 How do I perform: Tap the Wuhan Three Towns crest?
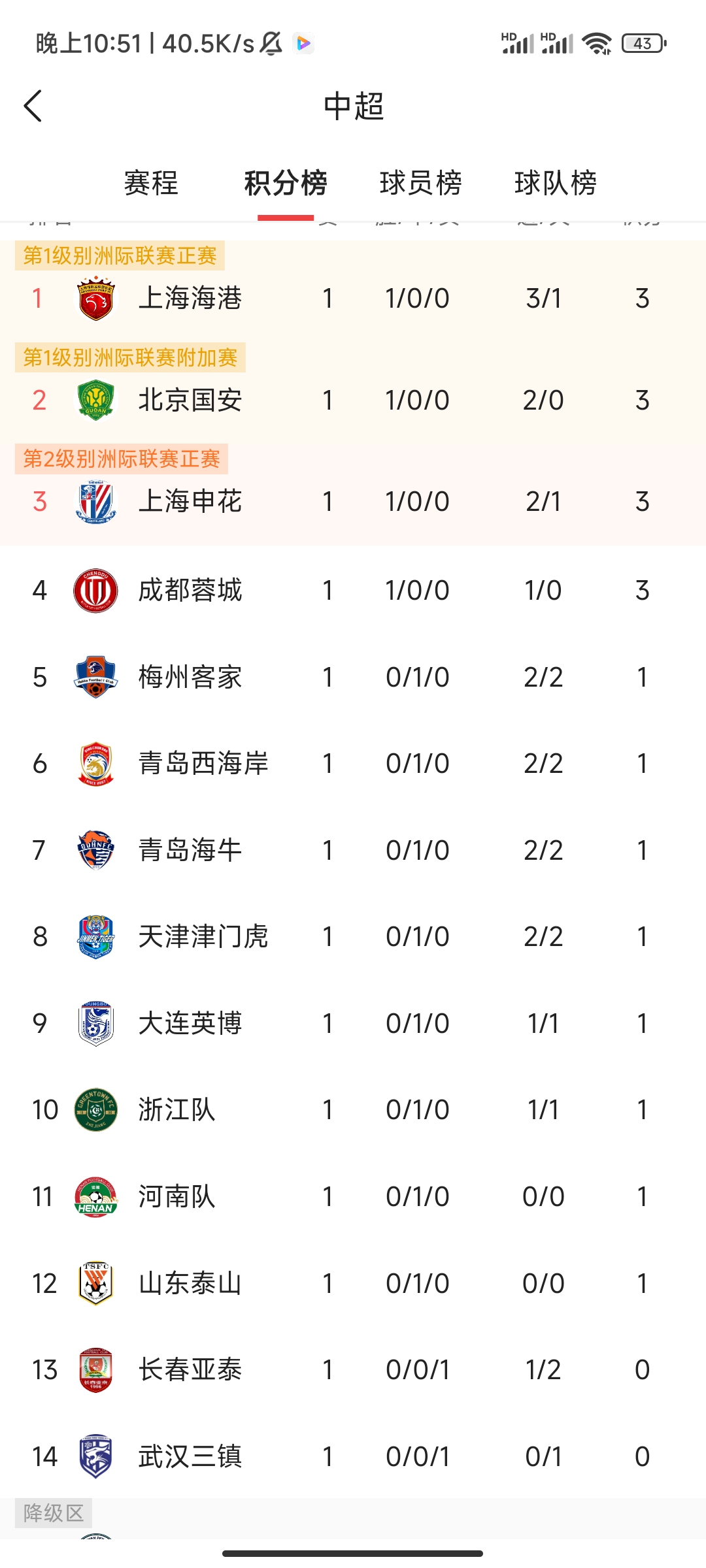coord(95,1456)
